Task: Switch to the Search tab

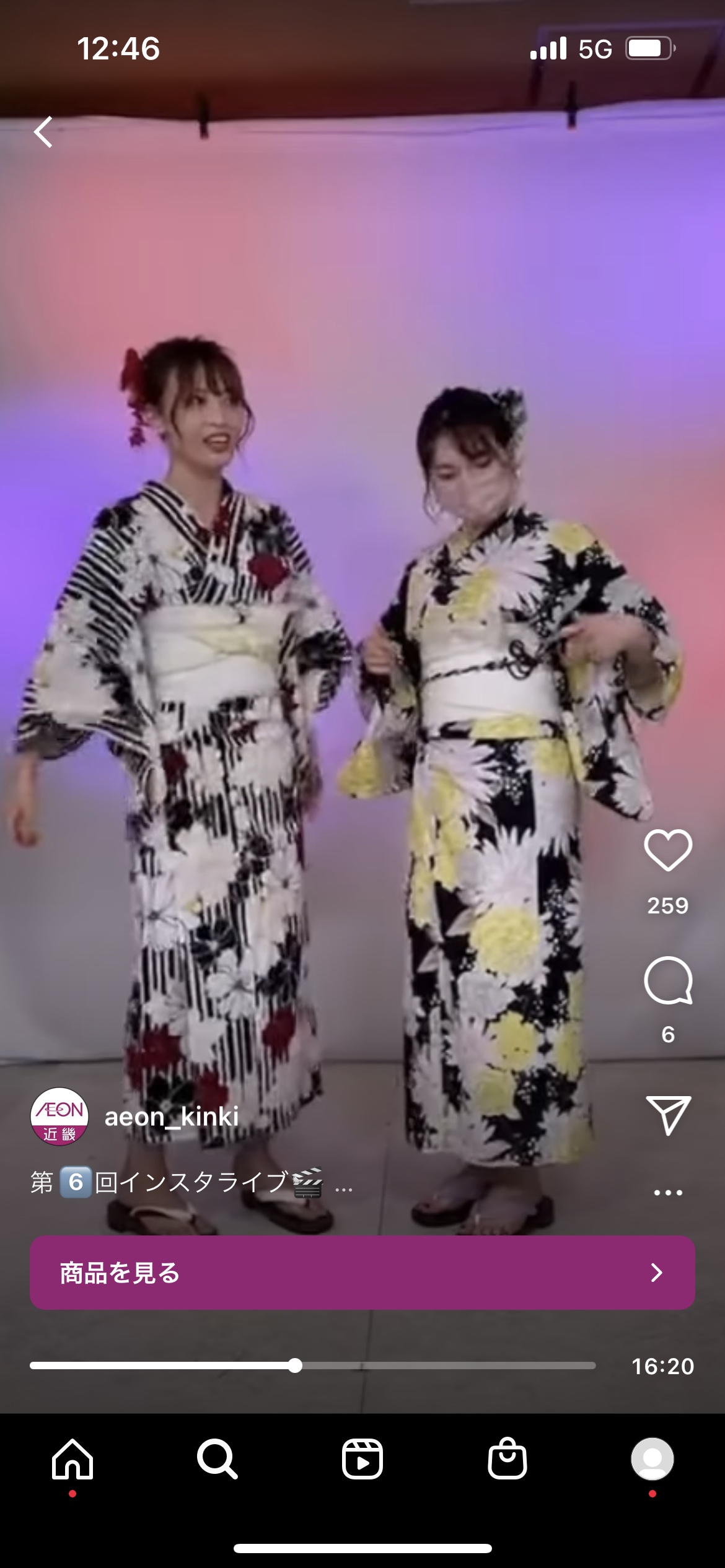Action: (217, 1459)
